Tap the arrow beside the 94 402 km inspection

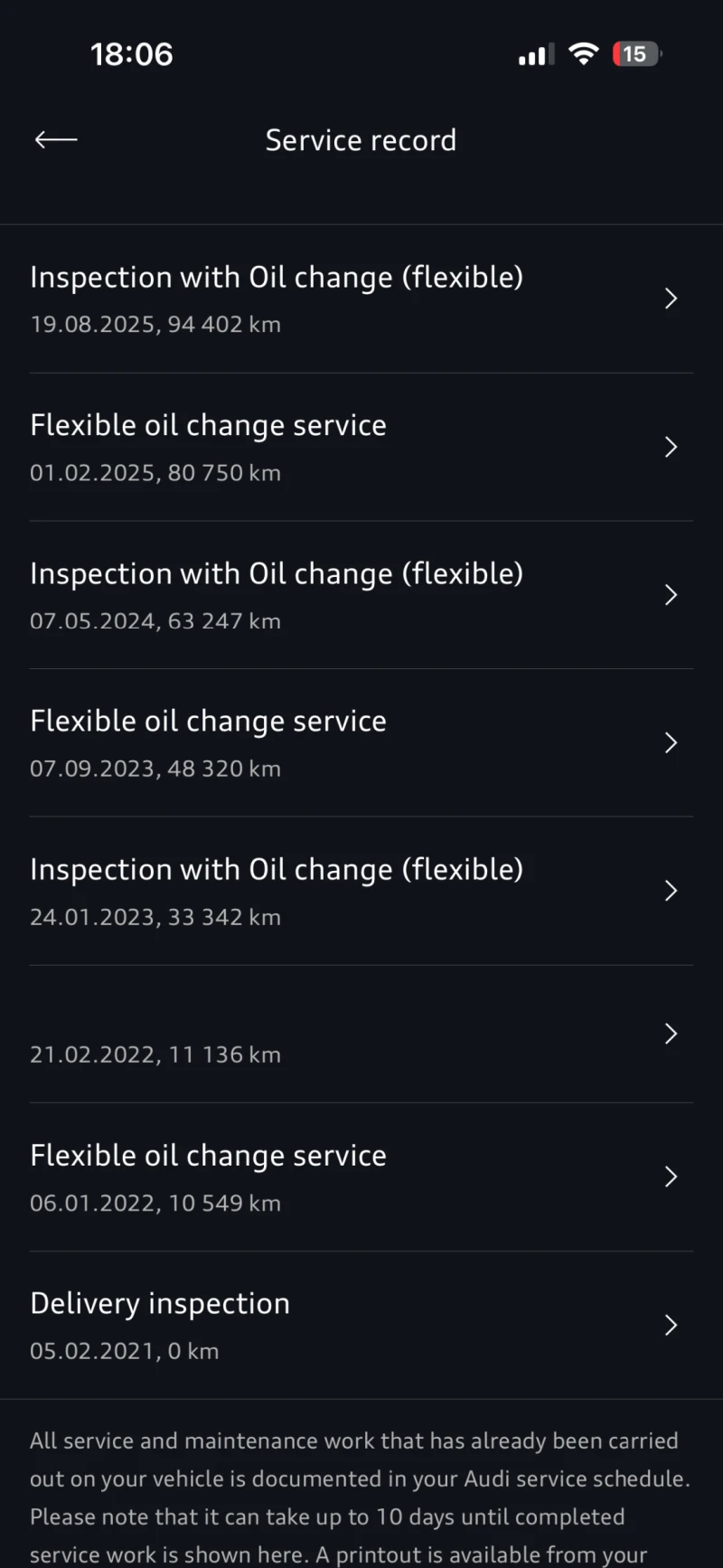pyautogui.click(x=671, y=298)
